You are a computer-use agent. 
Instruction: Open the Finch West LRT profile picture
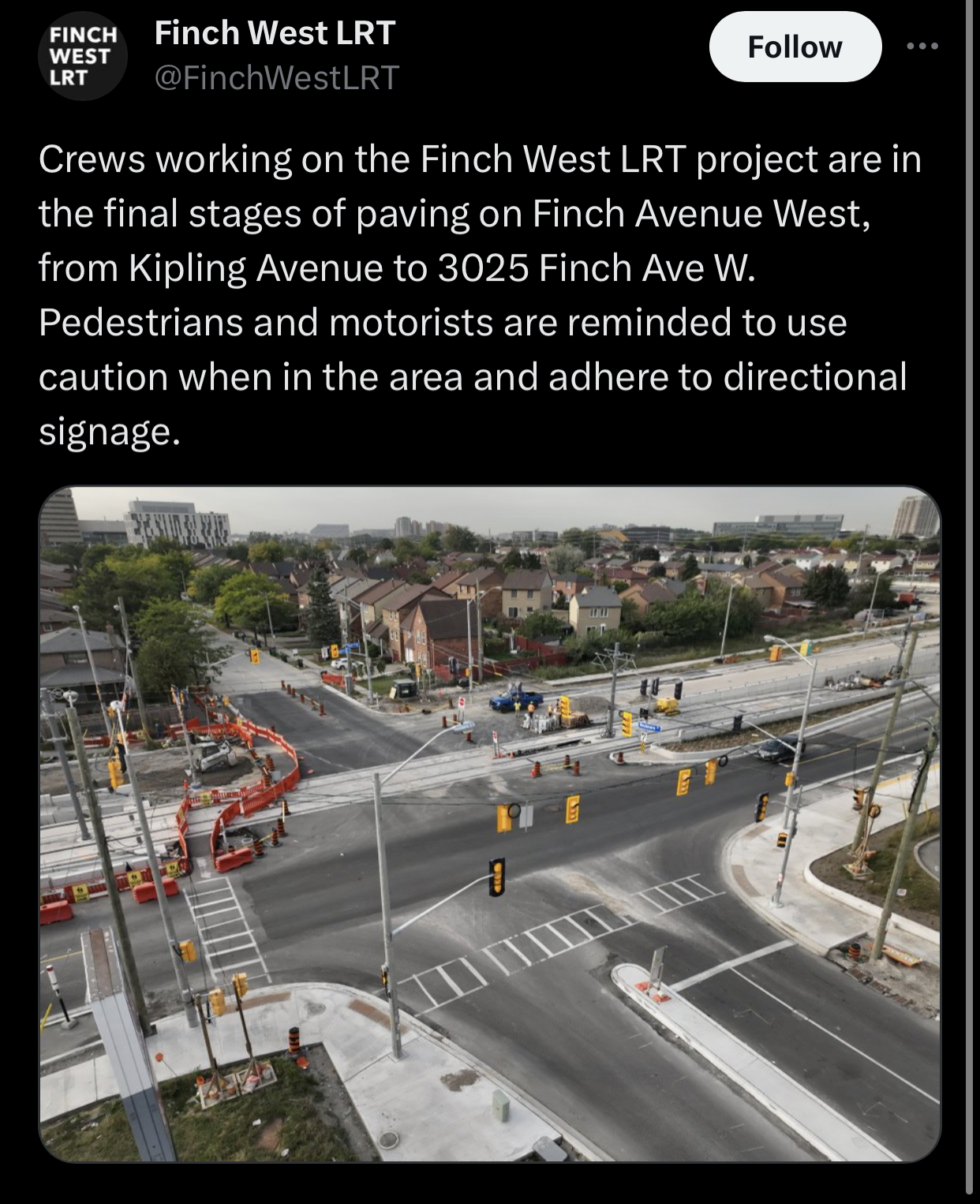pyautogui.click(x=82, y=55)
